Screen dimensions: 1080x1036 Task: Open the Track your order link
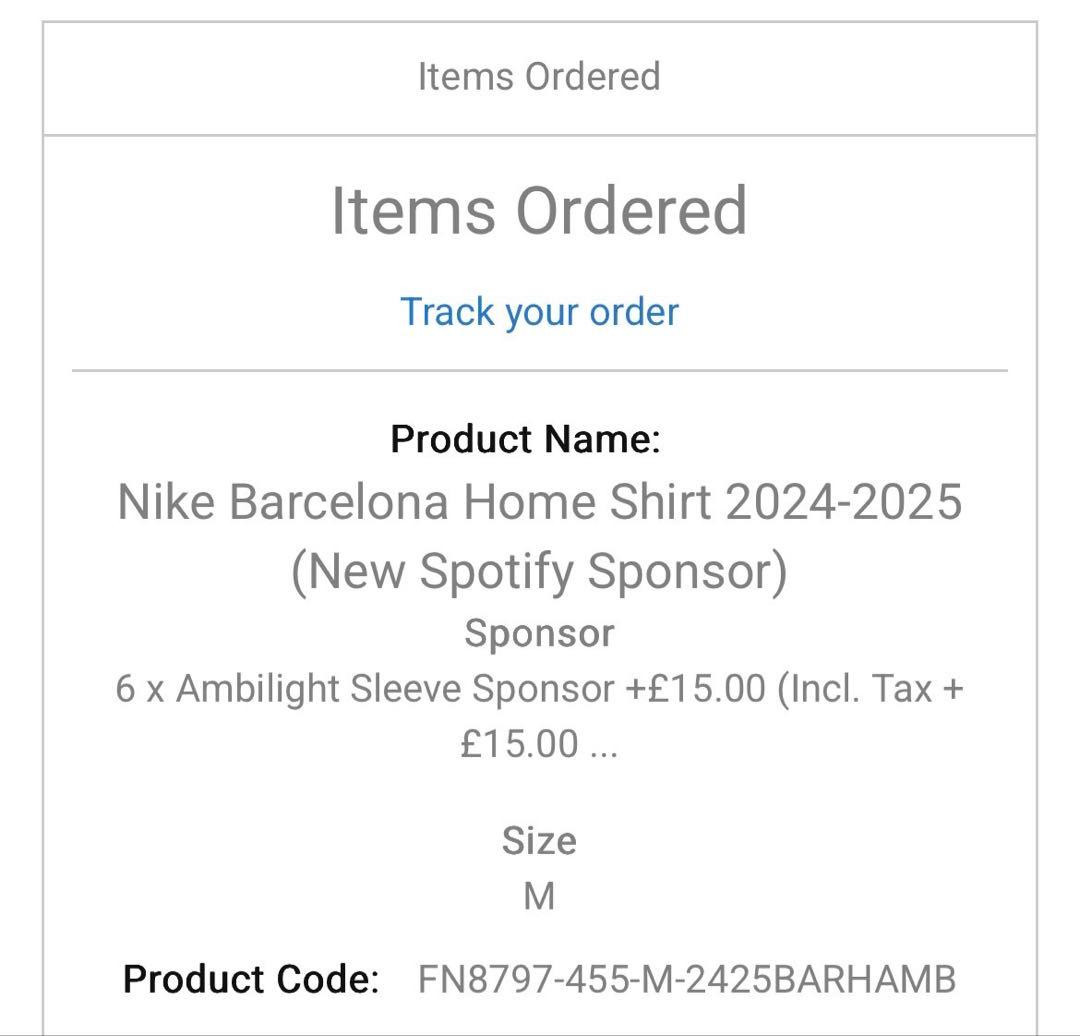[x=539, y=312]
